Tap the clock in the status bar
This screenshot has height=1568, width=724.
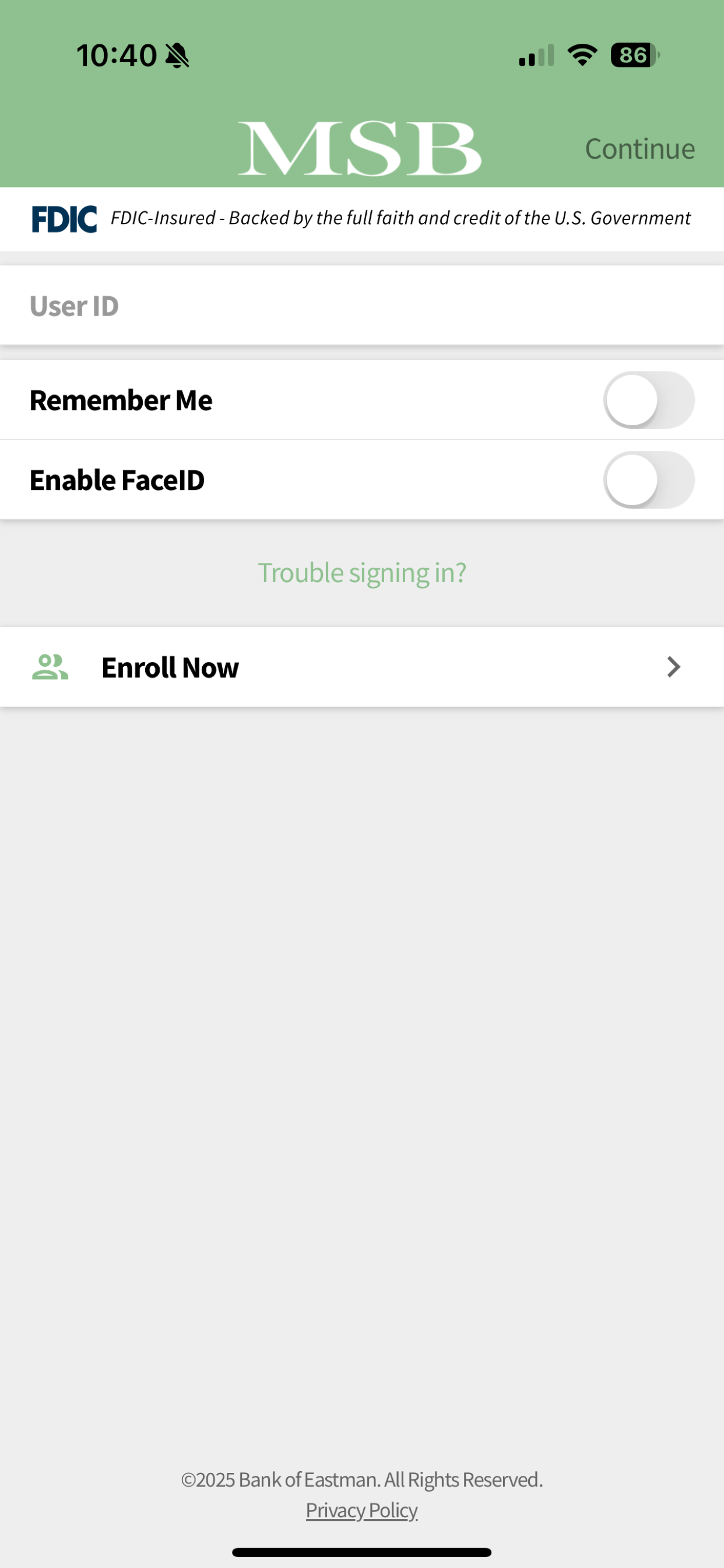[x=115, y=54]
